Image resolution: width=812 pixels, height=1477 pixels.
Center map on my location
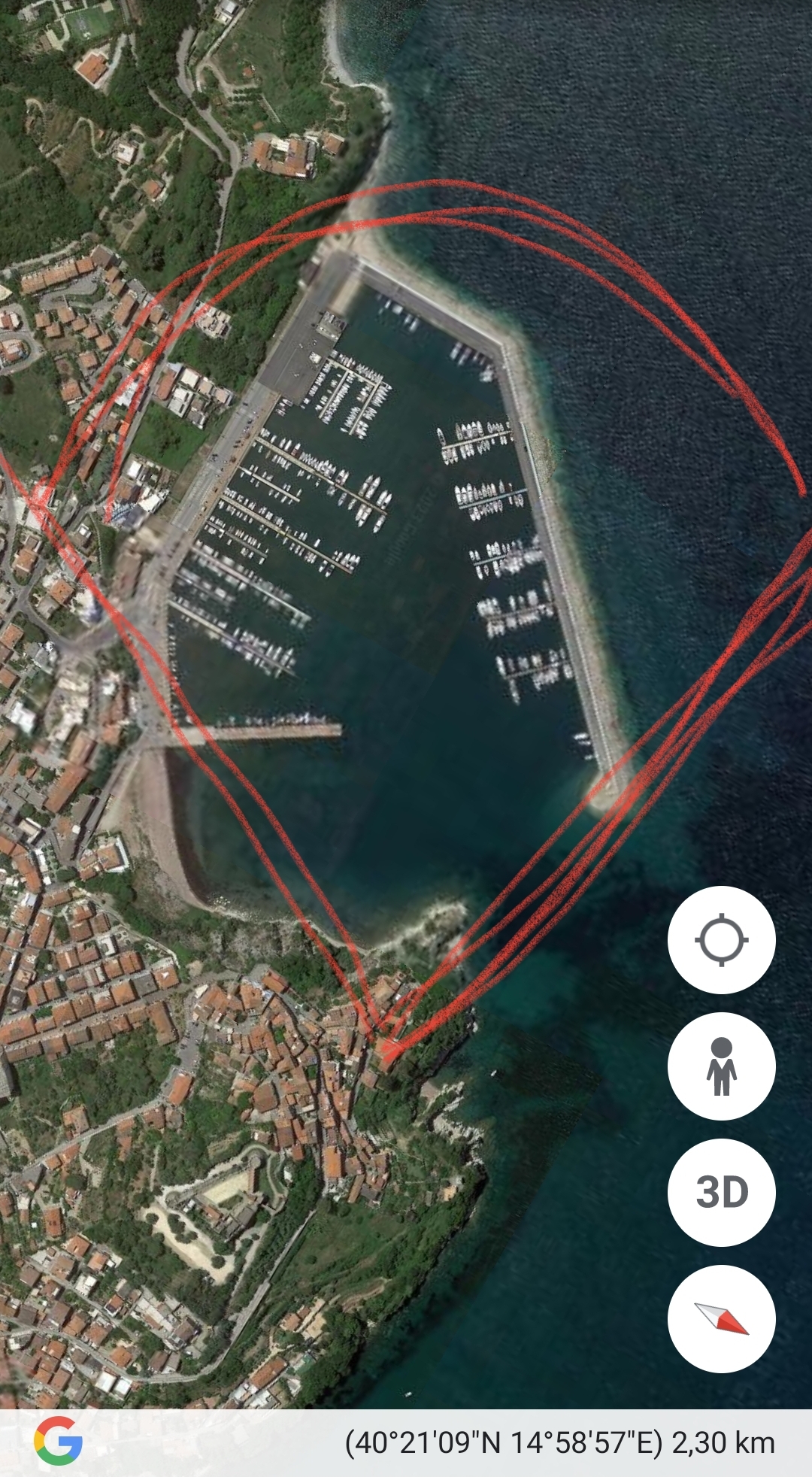point(721,940)
